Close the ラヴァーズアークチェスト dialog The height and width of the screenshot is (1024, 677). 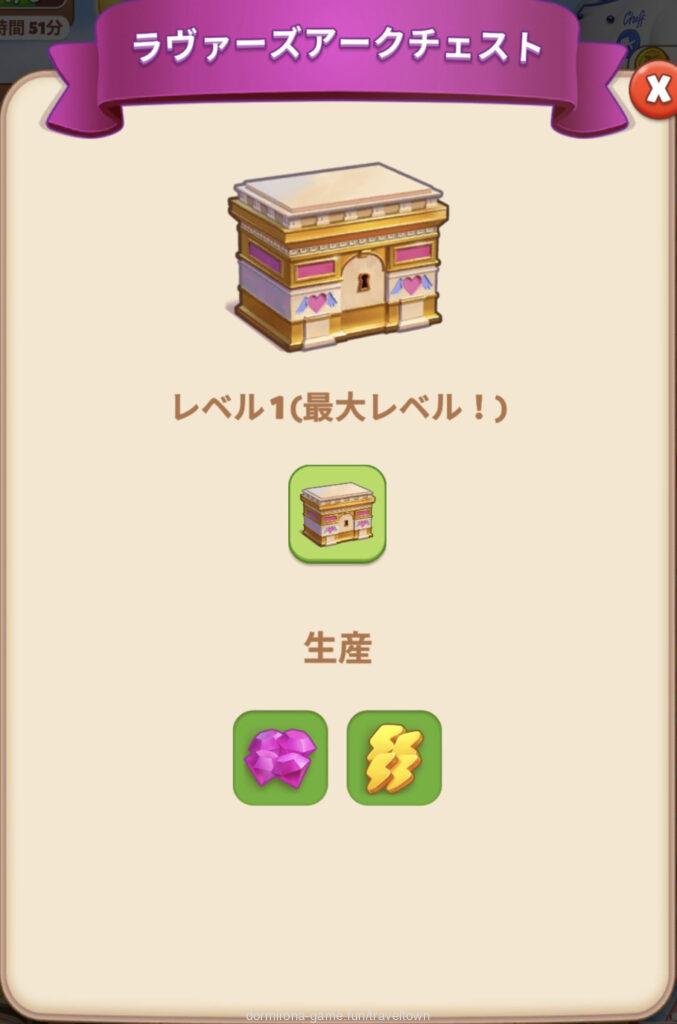click(657, 91)
